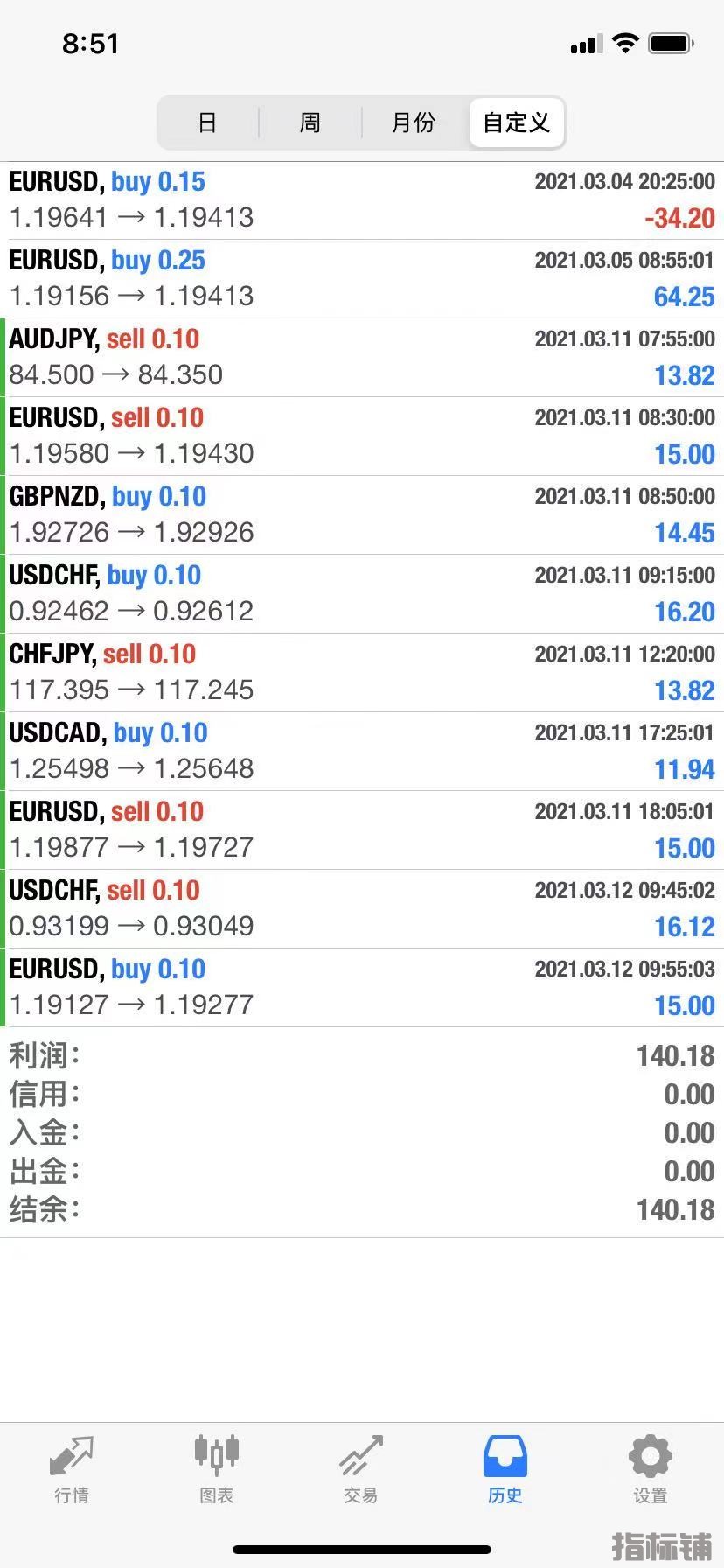This screenshot has height=1568, width=724.
Task: Open the 设置 settings tab
Action: tap(650, 1470)
